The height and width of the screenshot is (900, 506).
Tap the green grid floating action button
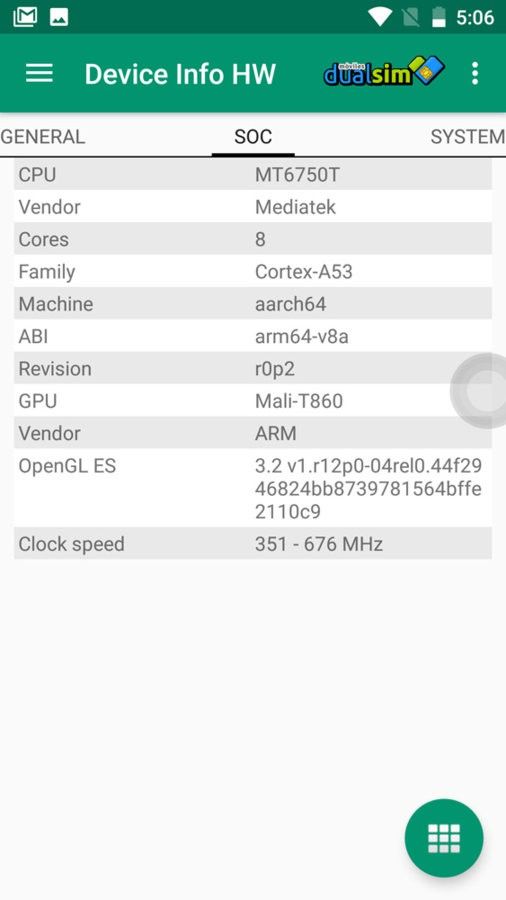pyautogui.click(x=444, y=838)
